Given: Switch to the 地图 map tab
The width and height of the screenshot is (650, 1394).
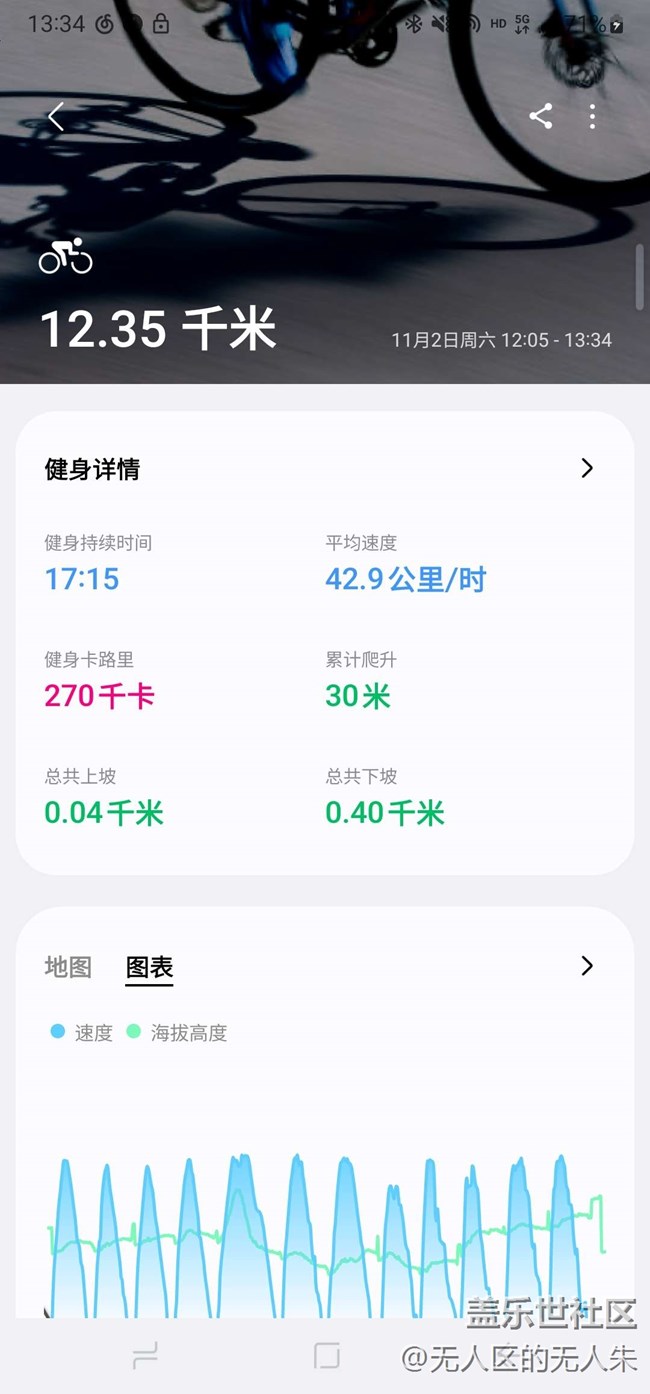Looking at the screenshot, I should tap(68, 967).
